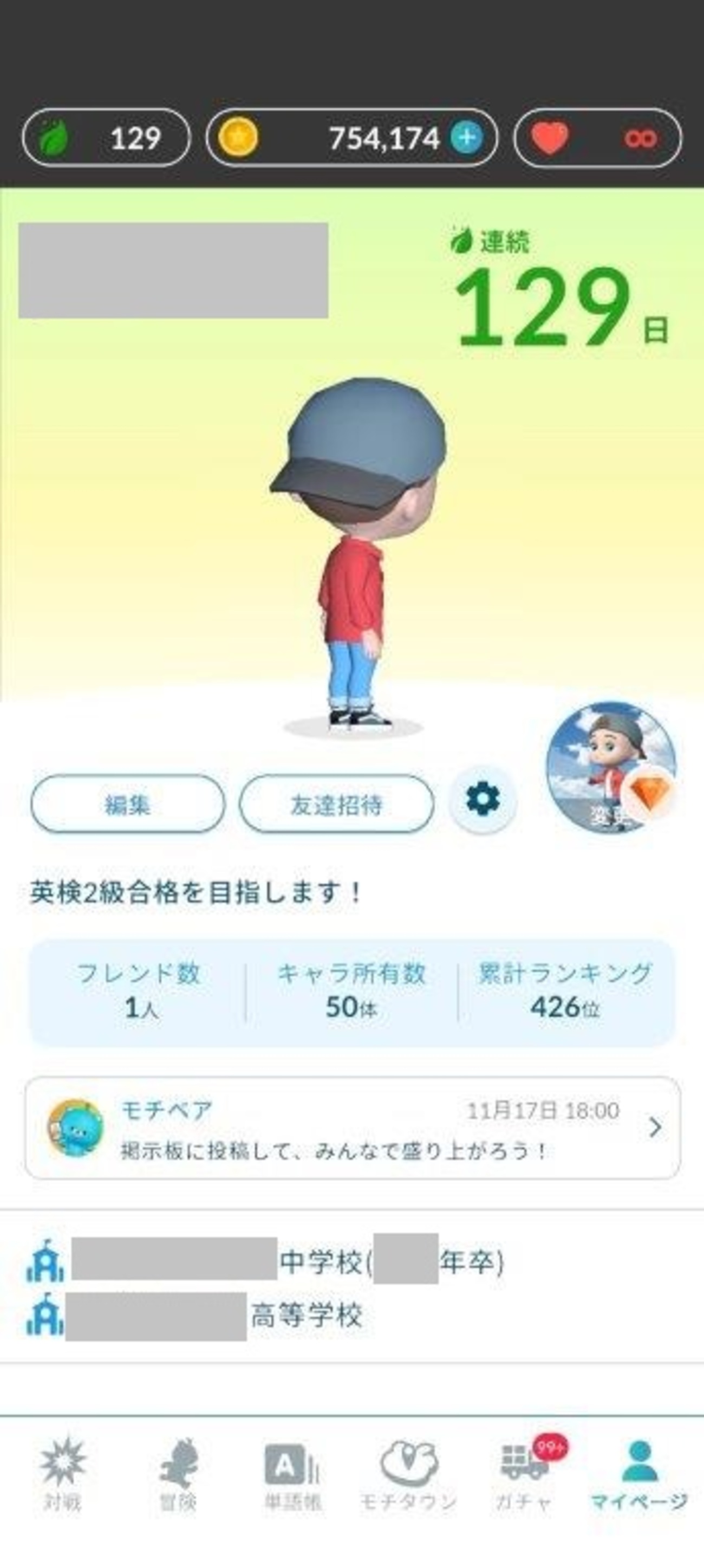View the キャラ所有数 characters count
Image resolution: width=704 pixels, height=1568 pixels.
pyautogui.click(x=351, y=991)
